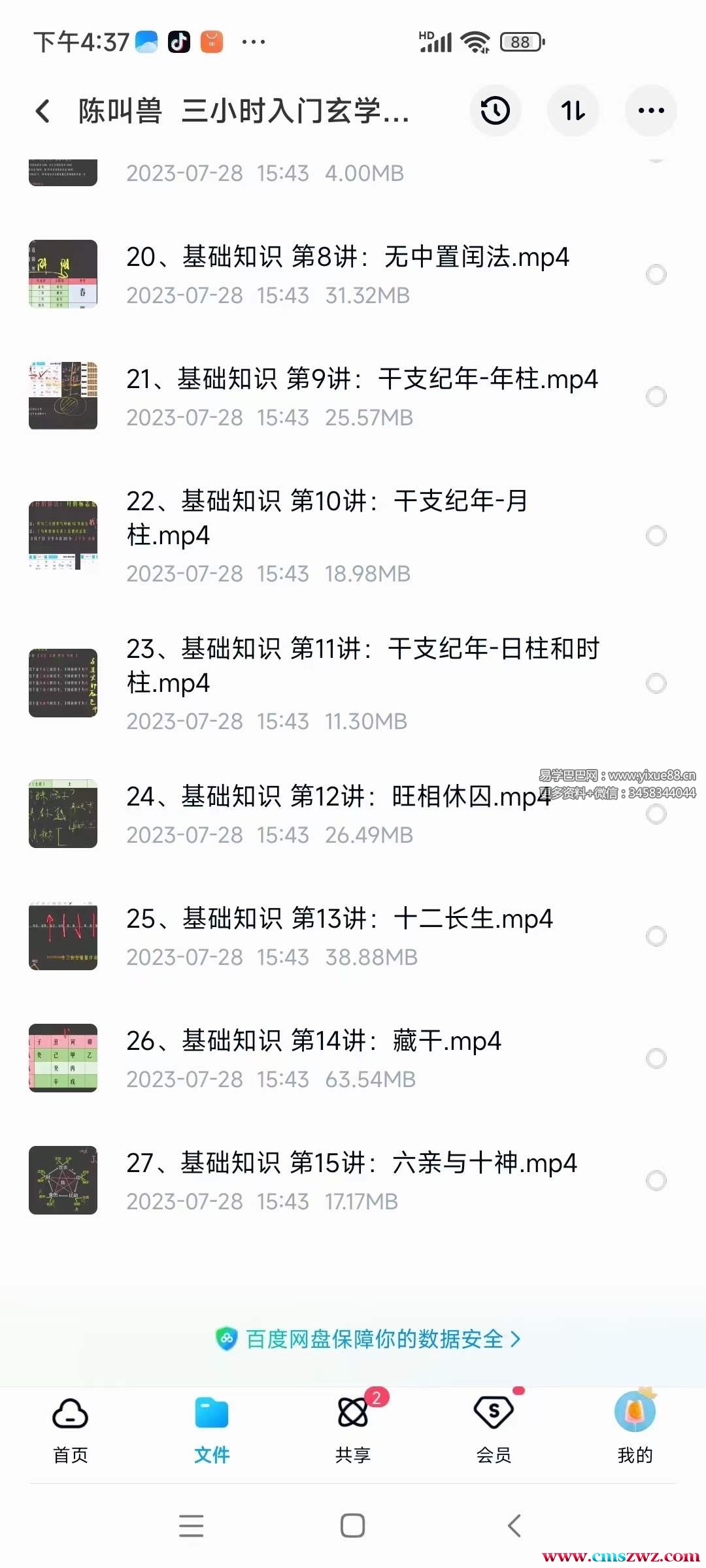Tap the system home button
Screen dimensions: 706x1568
click(x=352, y=1526)
